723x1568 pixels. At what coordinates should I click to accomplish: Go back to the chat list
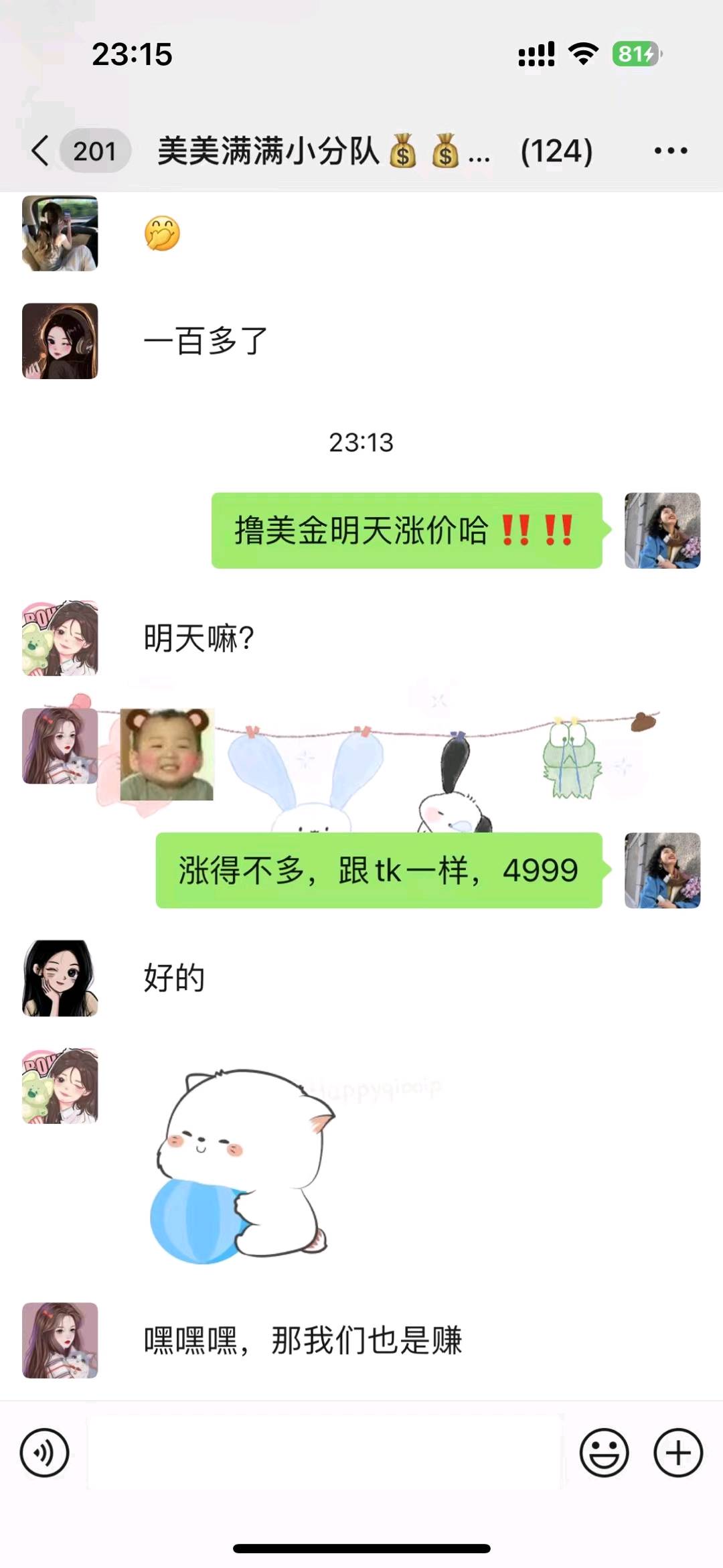(x=40, y=151)
